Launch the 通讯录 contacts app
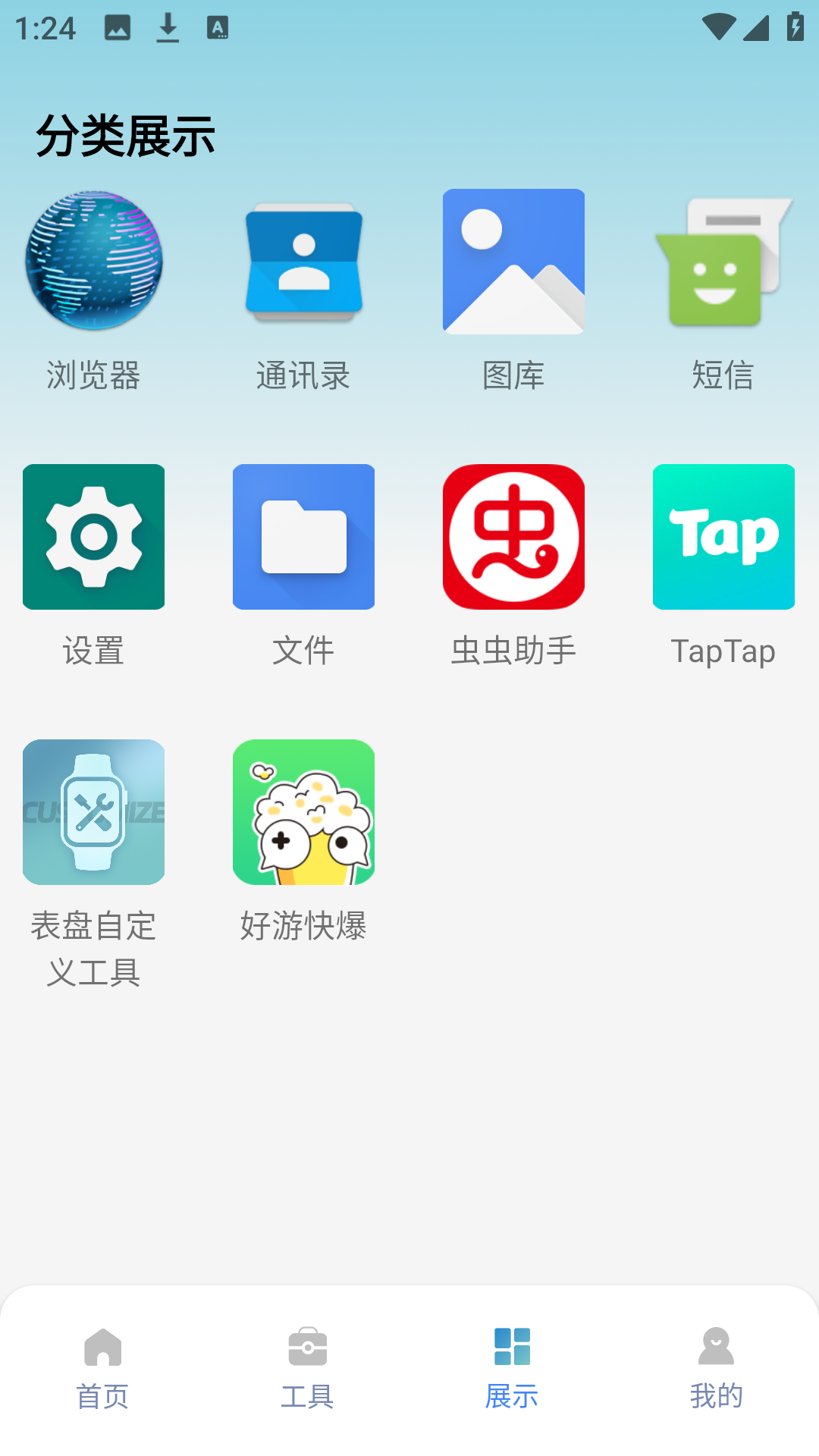The width and height of the screenshot is (819, 1456). (x=303, y=262)
